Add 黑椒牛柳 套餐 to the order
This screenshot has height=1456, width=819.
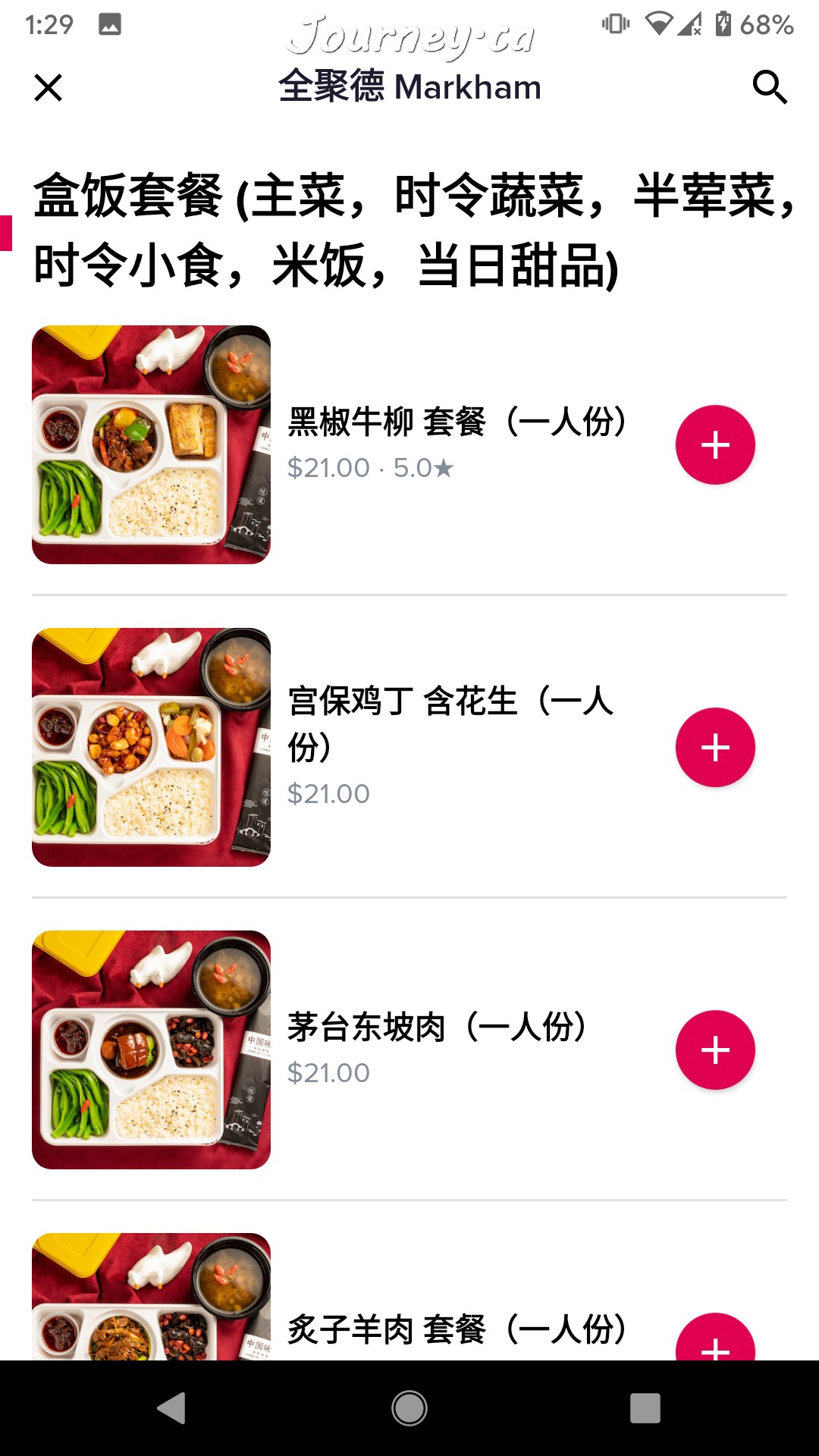715,445
